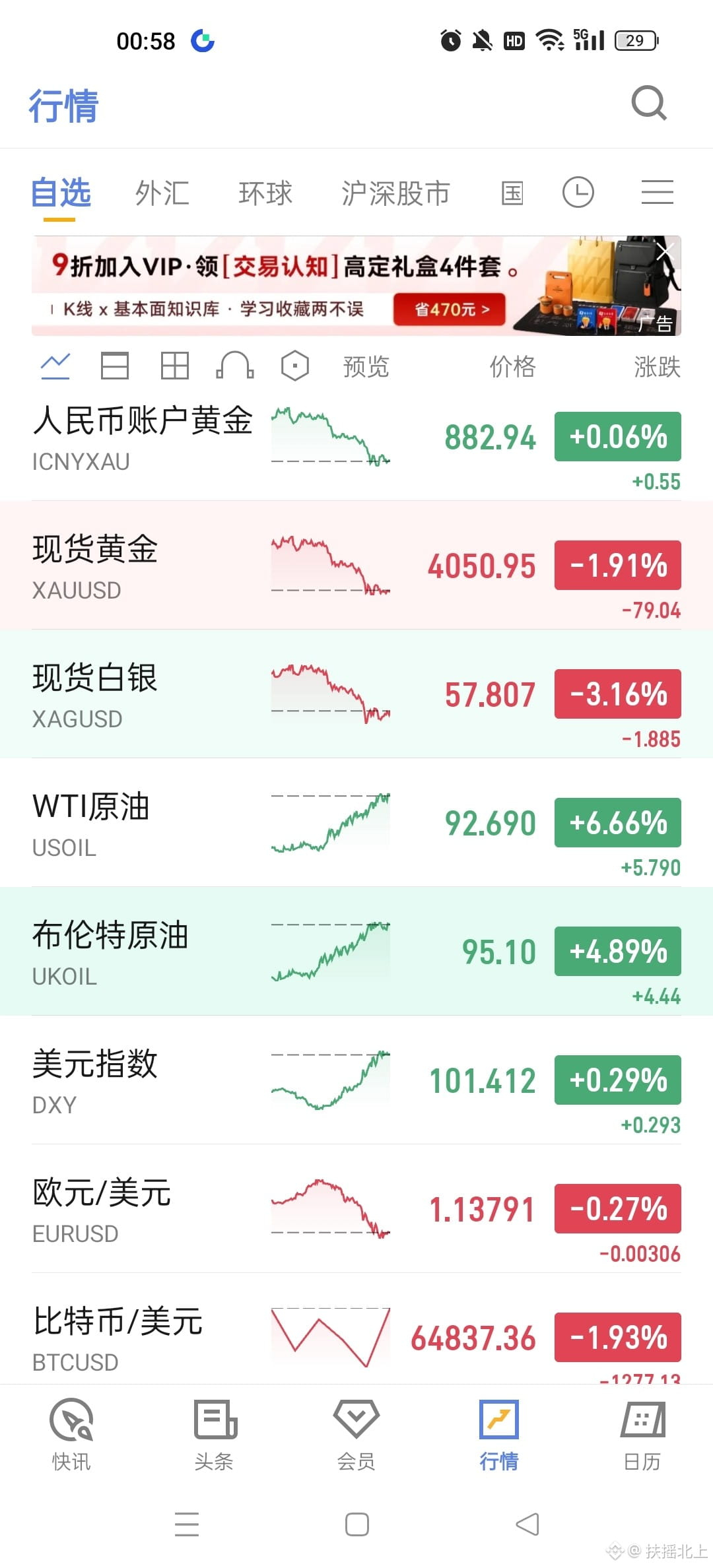Open the 沪深股市 tab

(x=395, y=193)
